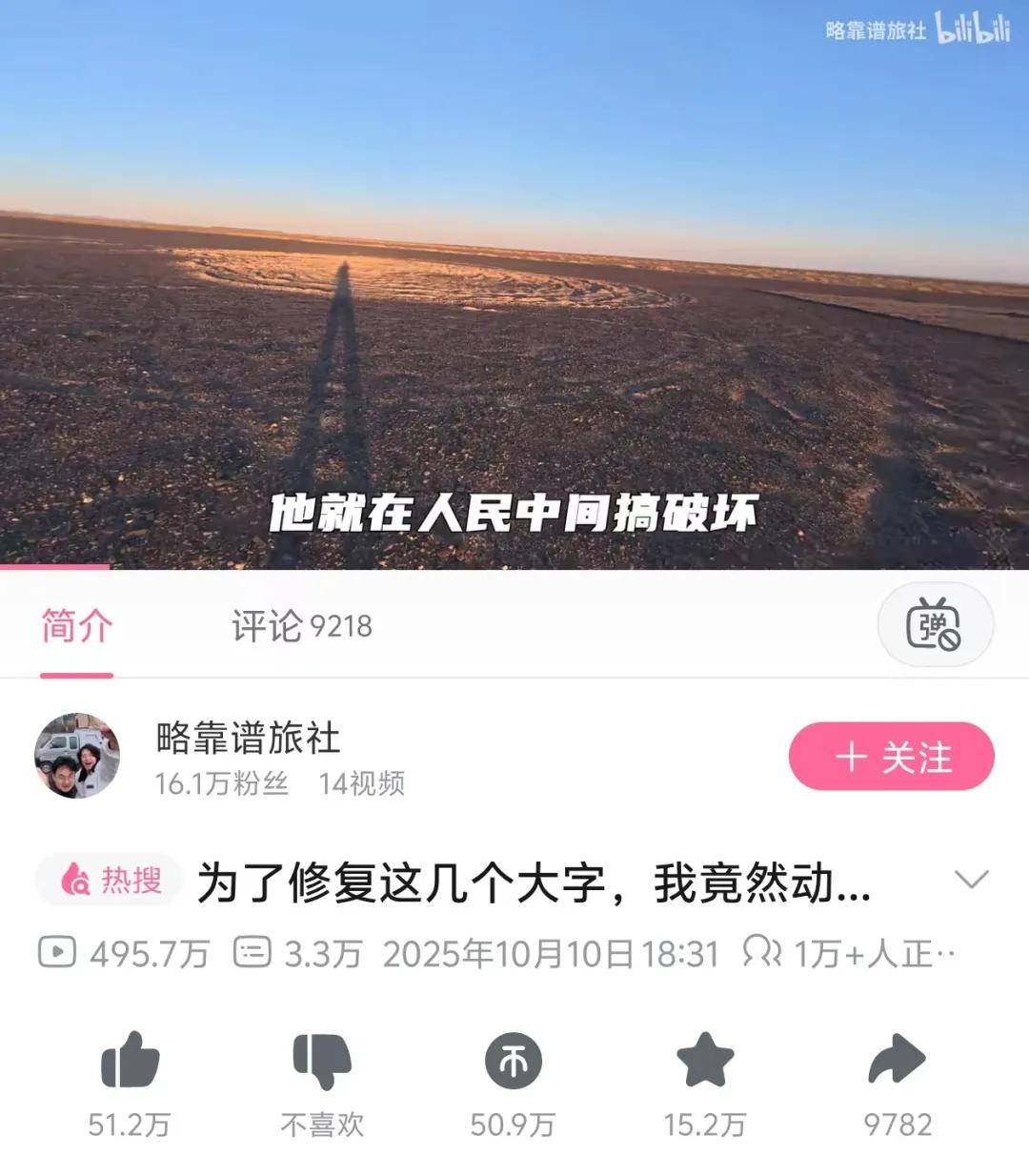1029x1176 pixels.
Task: Toggle the danmaku 弹 icon
Action: tap(935, 625)
